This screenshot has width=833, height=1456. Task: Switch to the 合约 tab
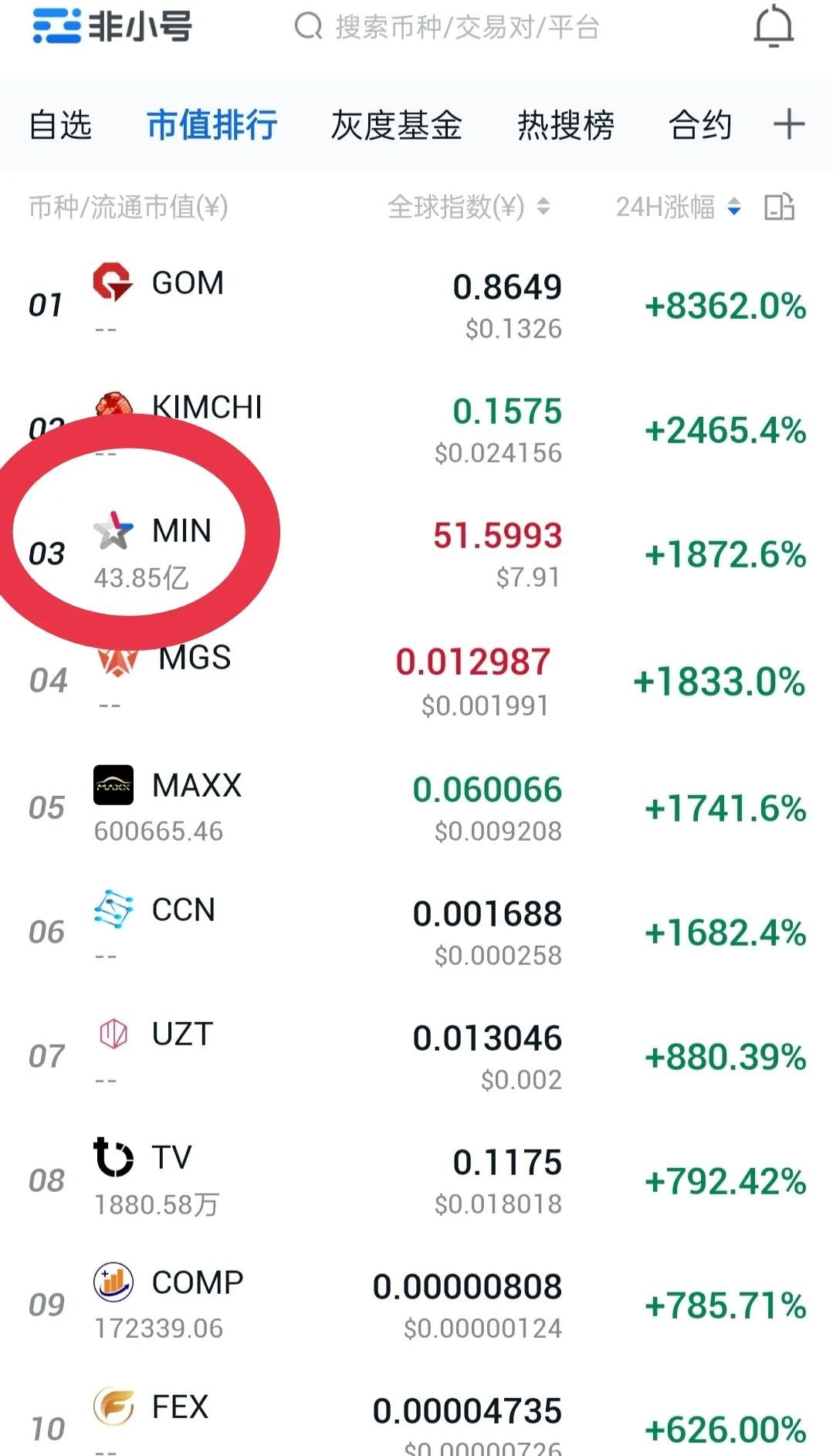(699, 125)
